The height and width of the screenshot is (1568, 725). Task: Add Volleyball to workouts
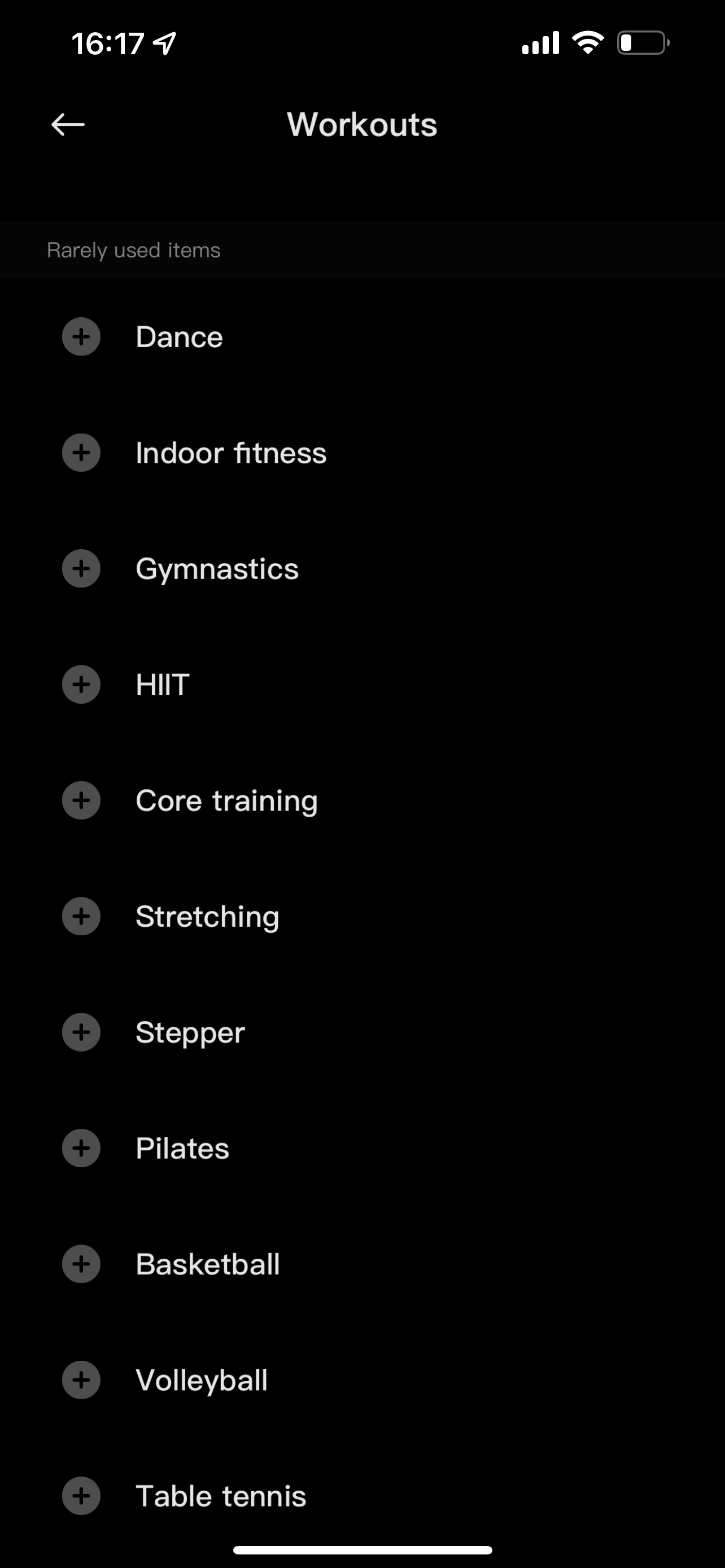pos(81,1380)
